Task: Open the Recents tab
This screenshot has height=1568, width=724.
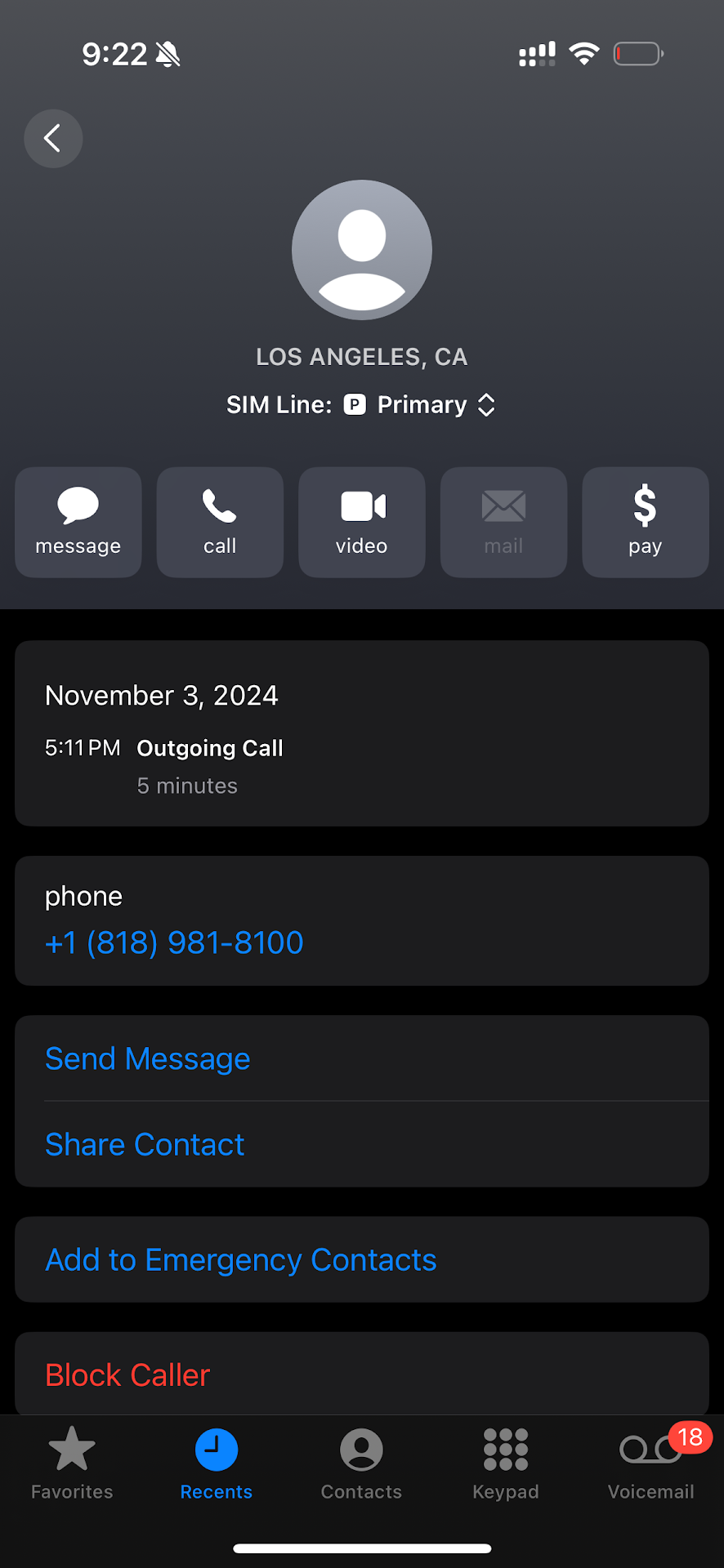Action: pyautogui.click(x=217, y=1464)
